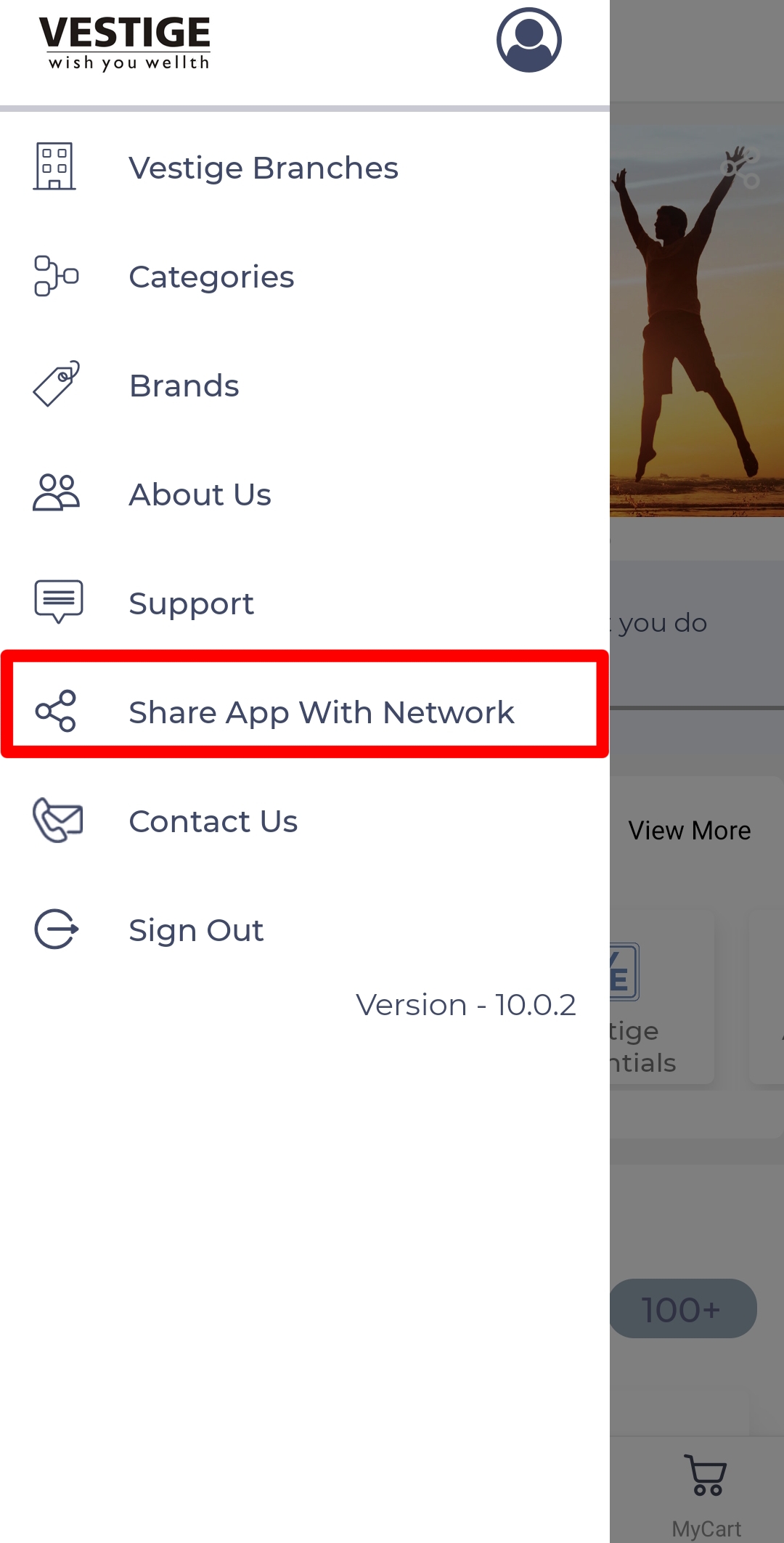The width and height of the screenshot is (784, 1543).
Task: Open the user profile icon
Action: [528, 40]
